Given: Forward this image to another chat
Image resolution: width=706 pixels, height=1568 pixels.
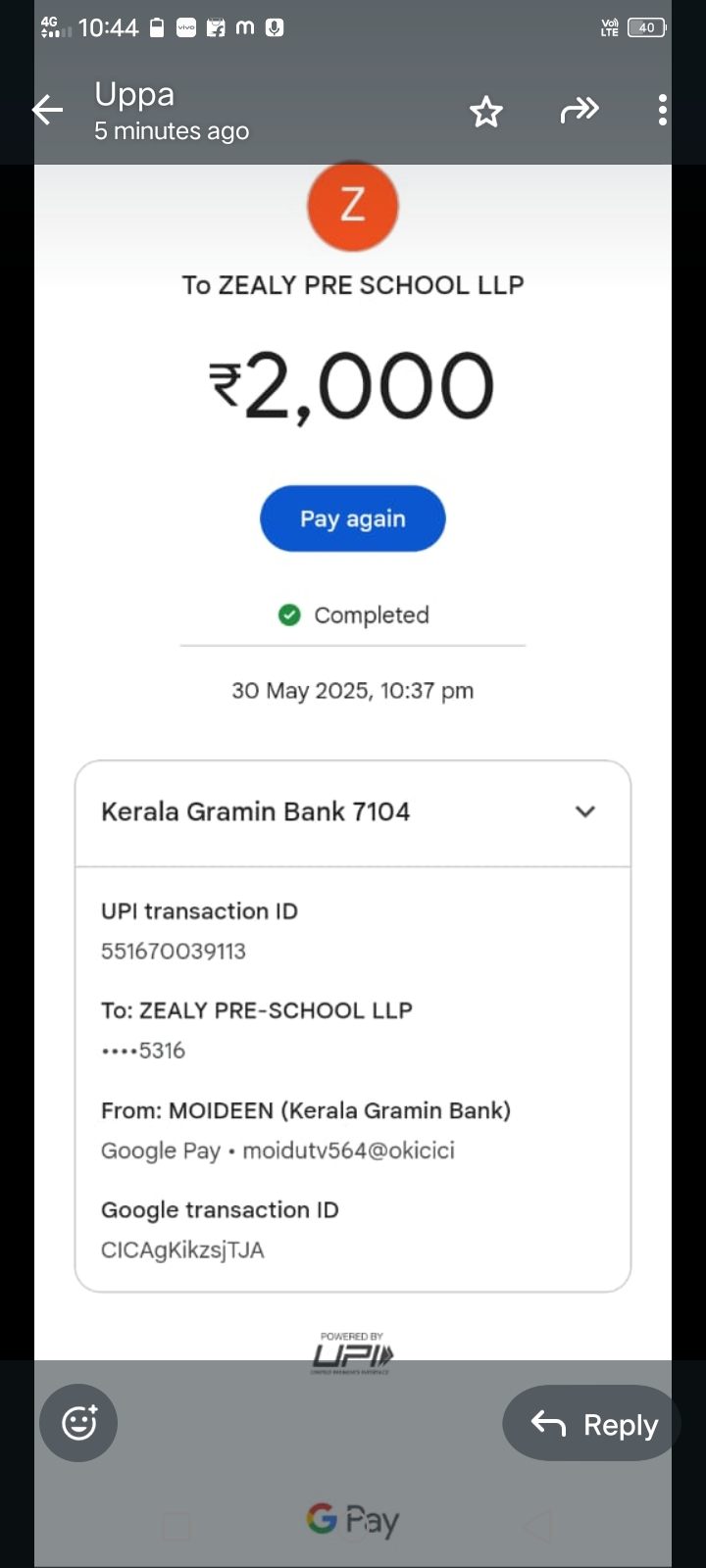Looking at the screenshot, I should [x=579, y=110].
